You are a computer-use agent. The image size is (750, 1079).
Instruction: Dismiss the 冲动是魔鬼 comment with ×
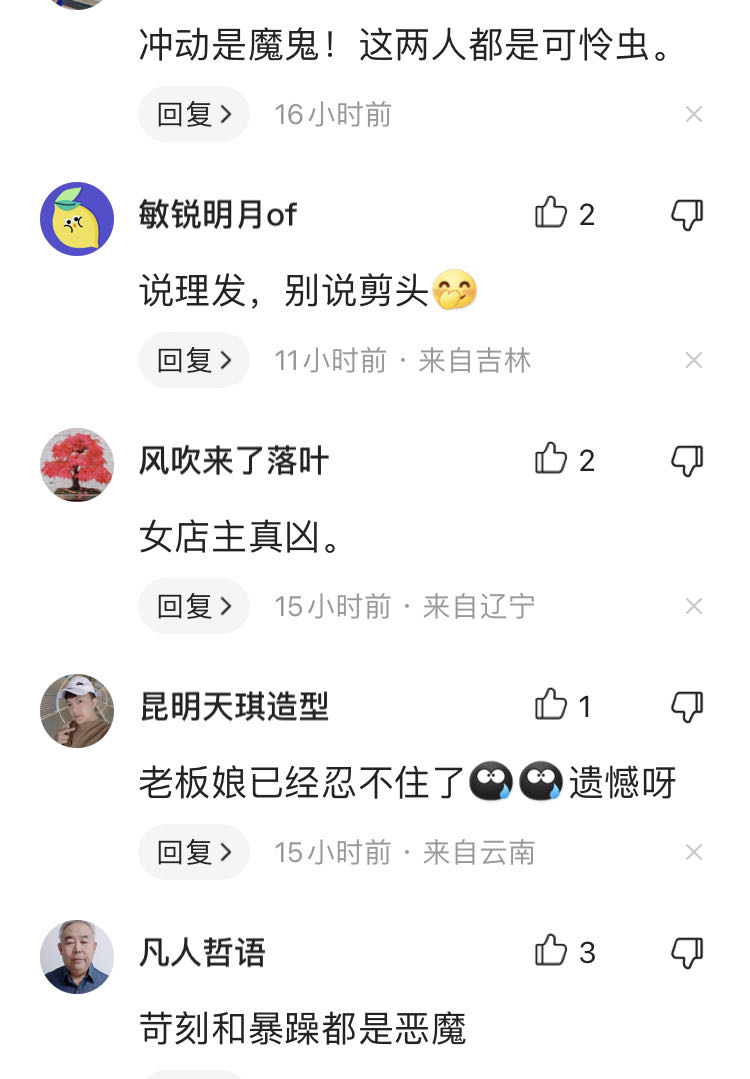coord(694,114)
